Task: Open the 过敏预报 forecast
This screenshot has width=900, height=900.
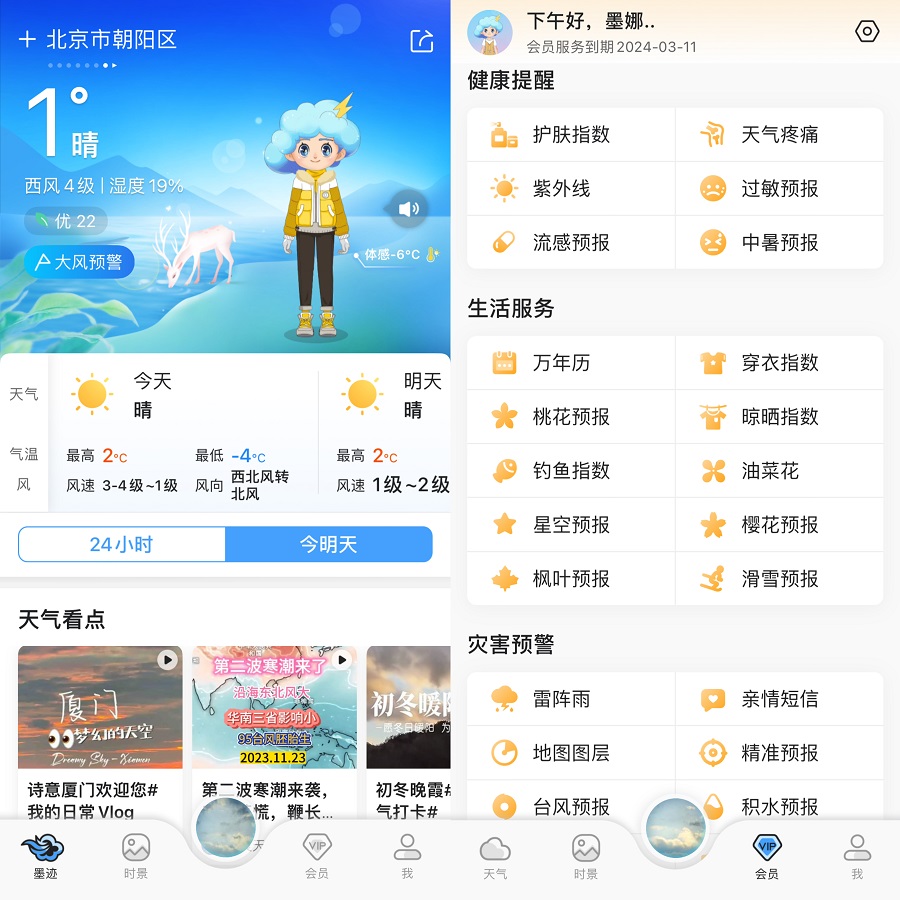Action: pyautogui.click(x=779, y=189)
